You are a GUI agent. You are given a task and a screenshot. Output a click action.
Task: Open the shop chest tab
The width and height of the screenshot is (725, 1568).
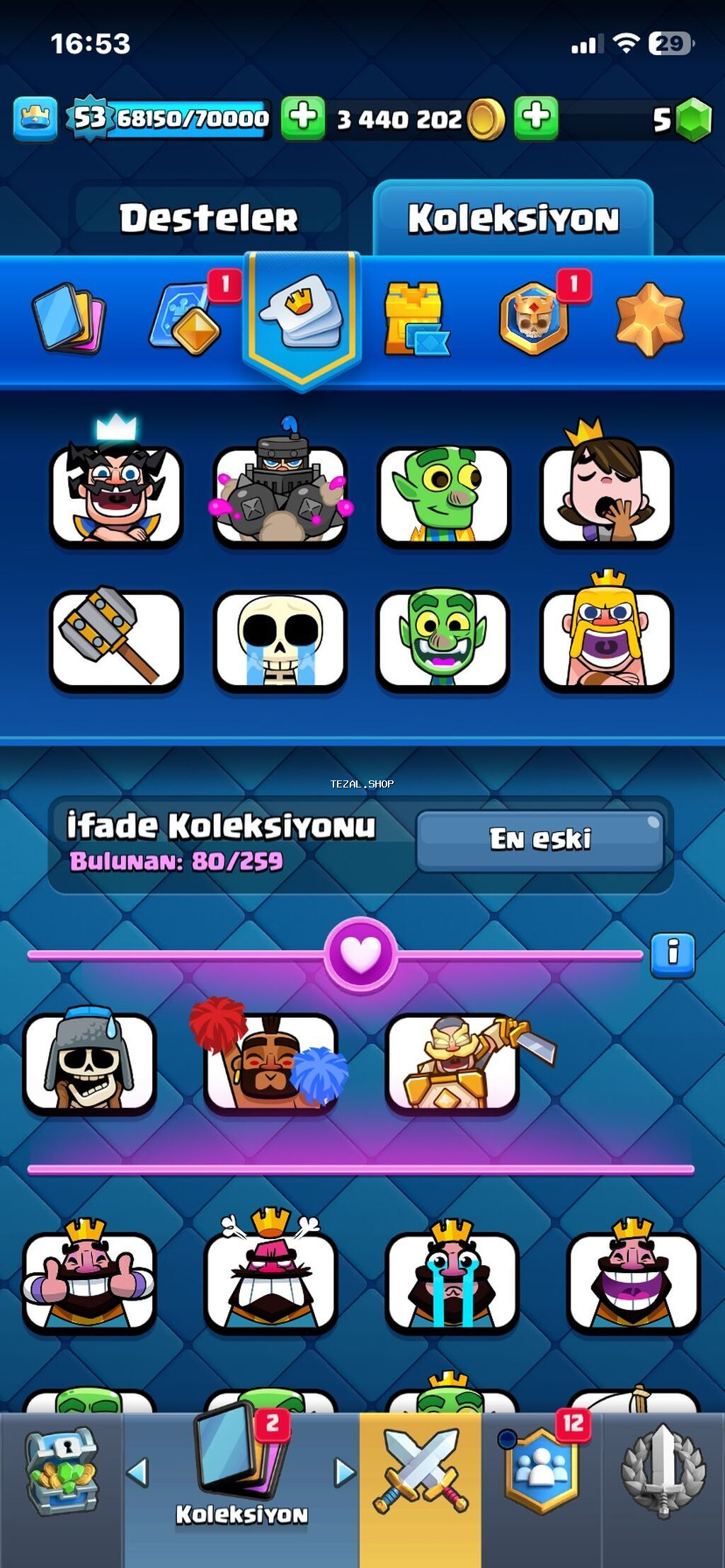pyautogui.click(x=62, y=1470)
